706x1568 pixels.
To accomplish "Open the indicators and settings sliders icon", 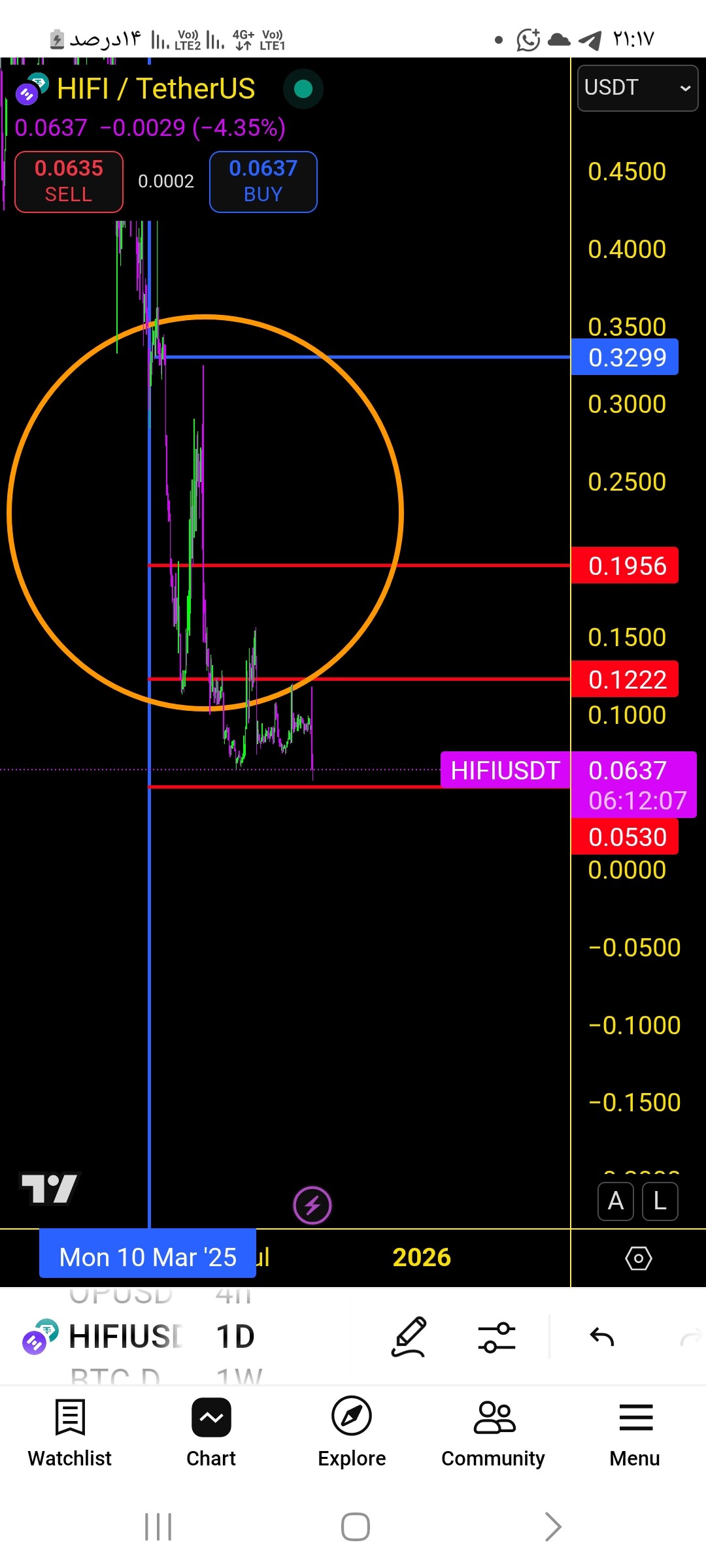I will click(497, 1337).
